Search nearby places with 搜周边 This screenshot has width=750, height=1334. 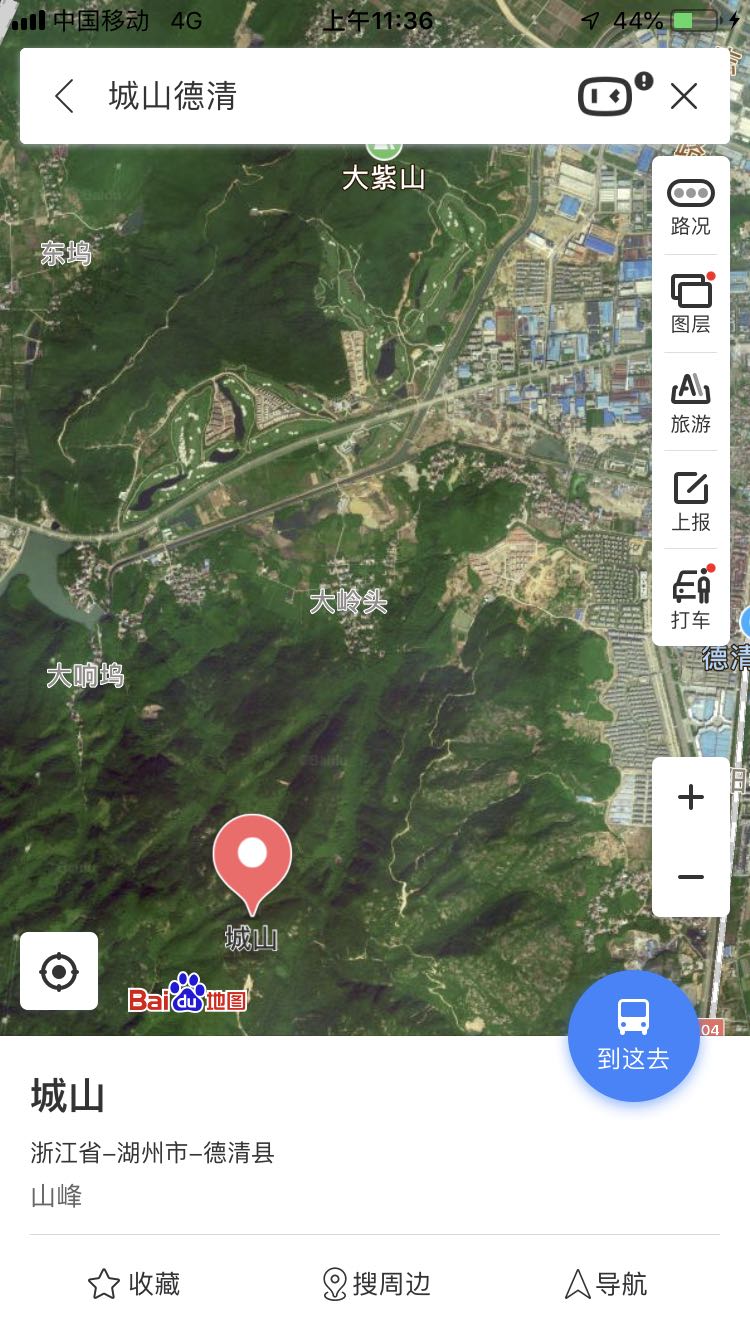(376, 1284)
